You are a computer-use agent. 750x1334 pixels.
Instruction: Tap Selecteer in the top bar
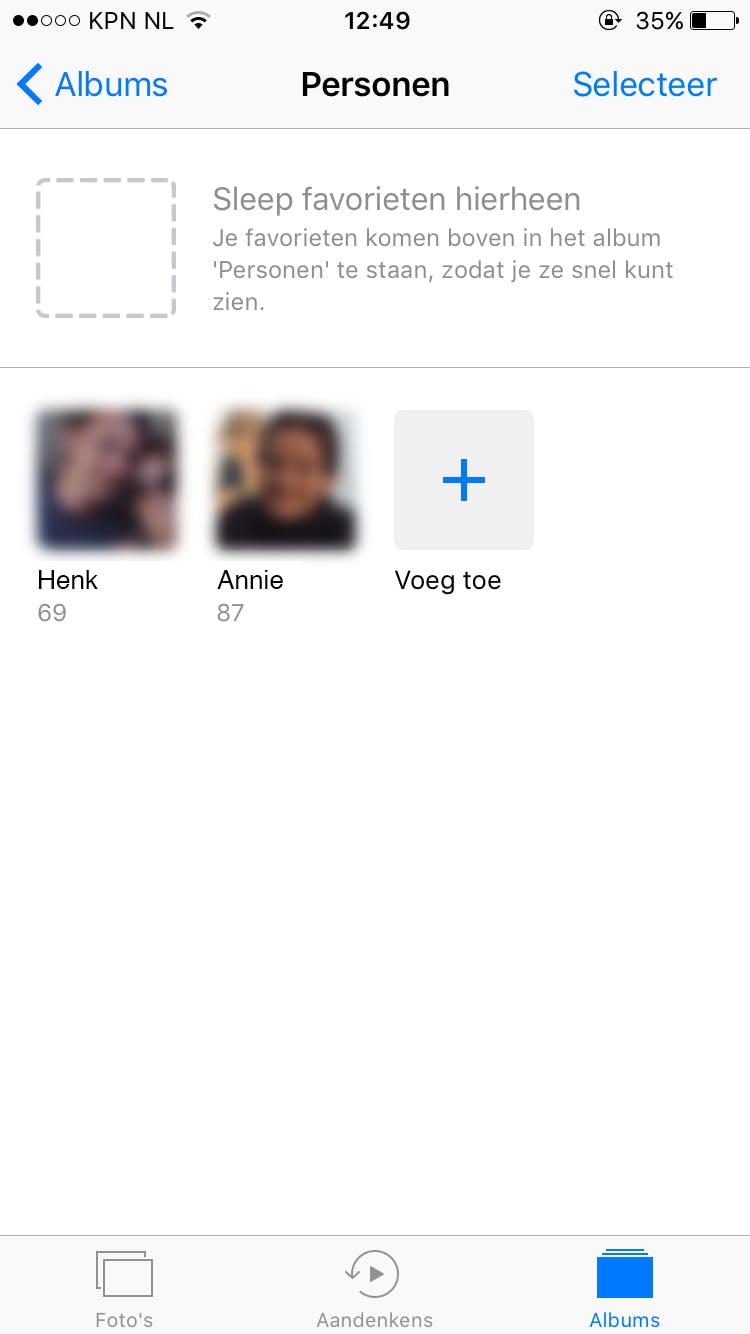[x=644, y=85]
